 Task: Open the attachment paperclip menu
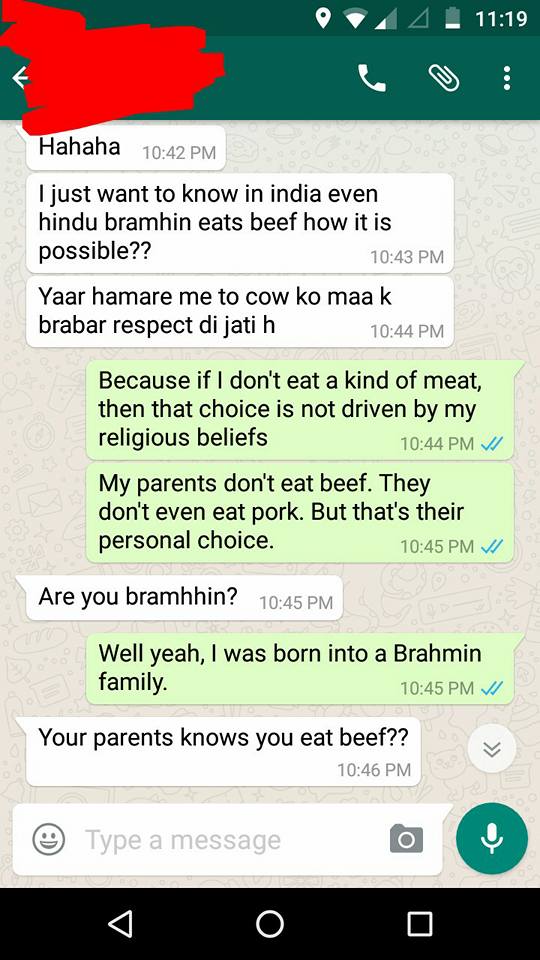(443, 78)
